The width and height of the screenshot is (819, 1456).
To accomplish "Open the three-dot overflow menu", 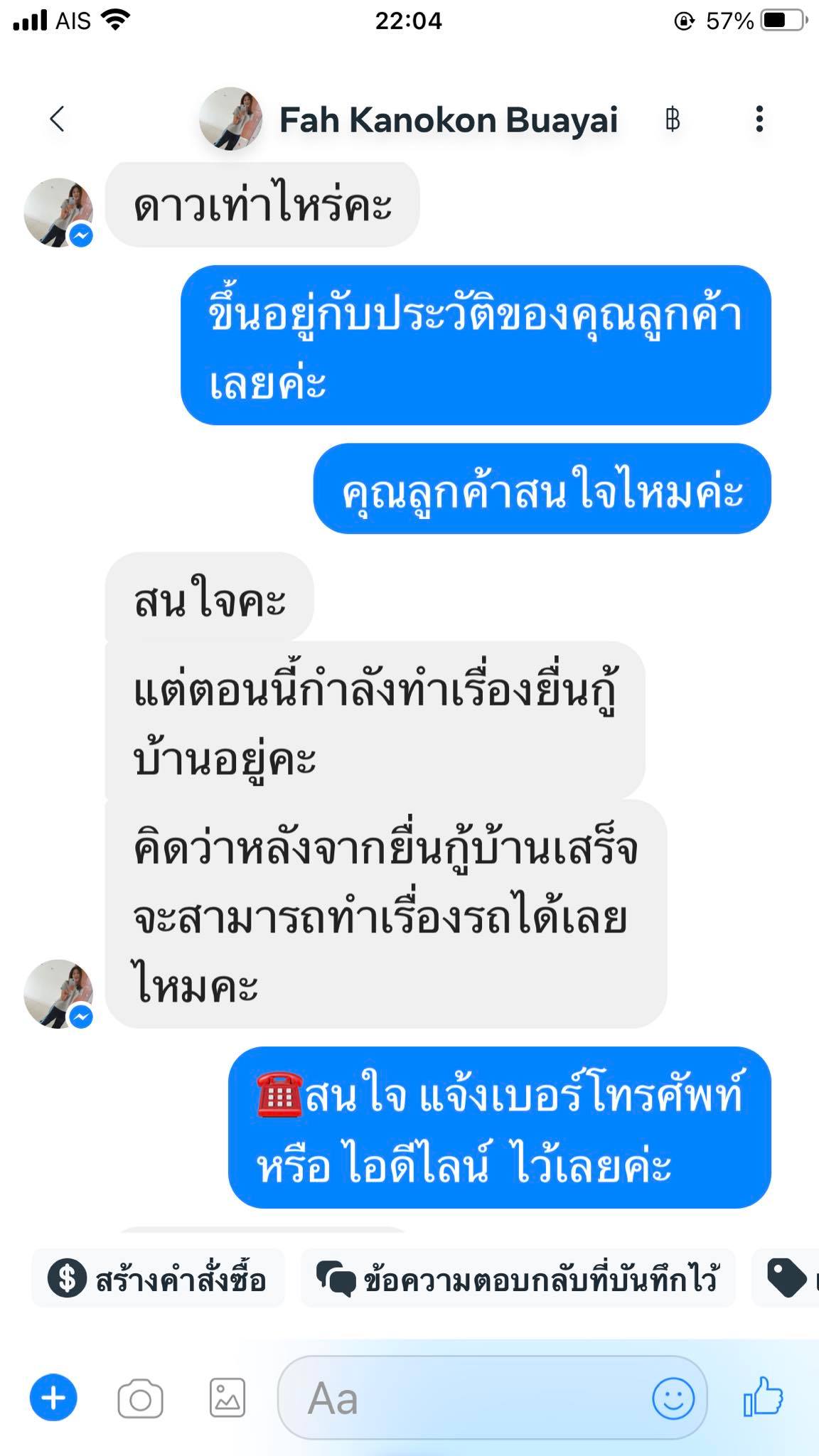I will coord(759,119).
